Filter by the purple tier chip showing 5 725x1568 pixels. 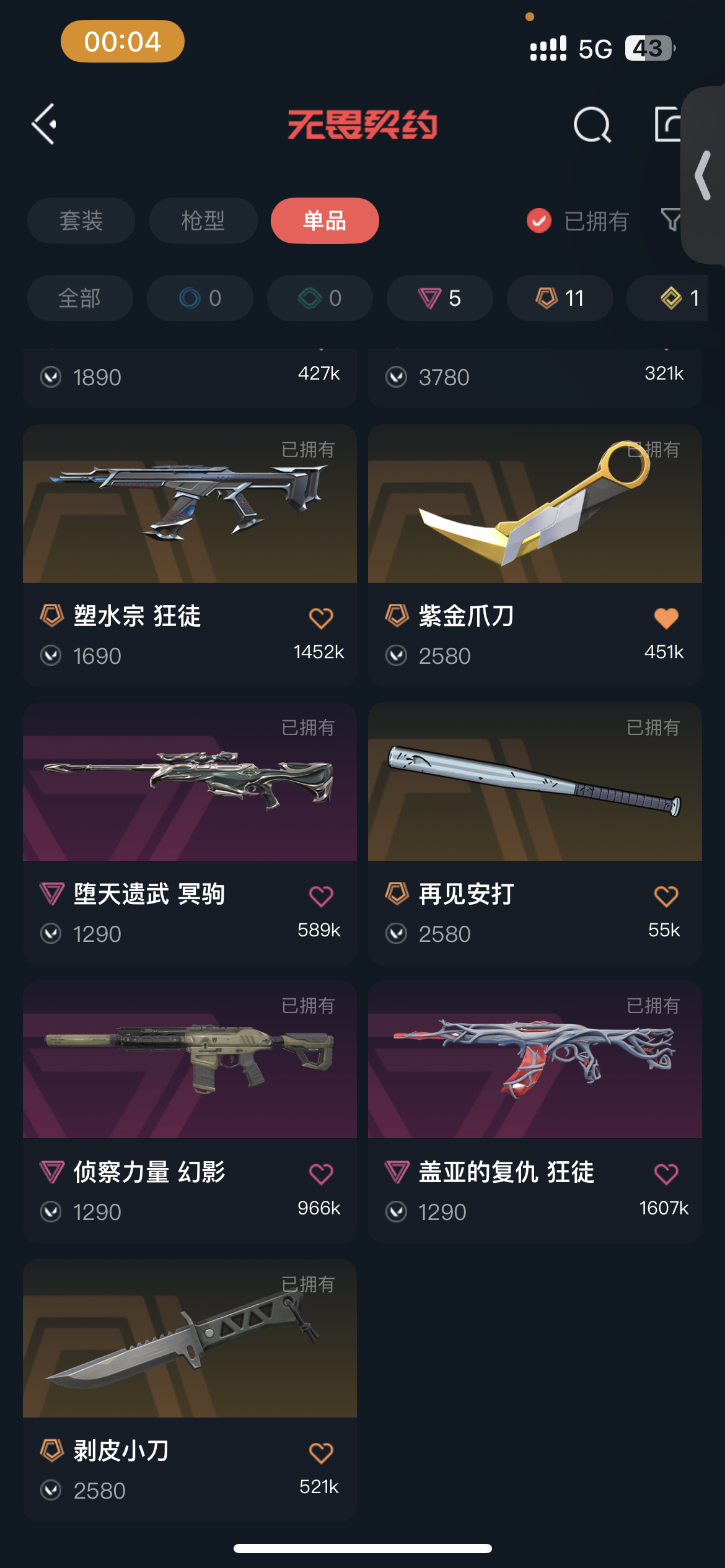coord(439,298)
